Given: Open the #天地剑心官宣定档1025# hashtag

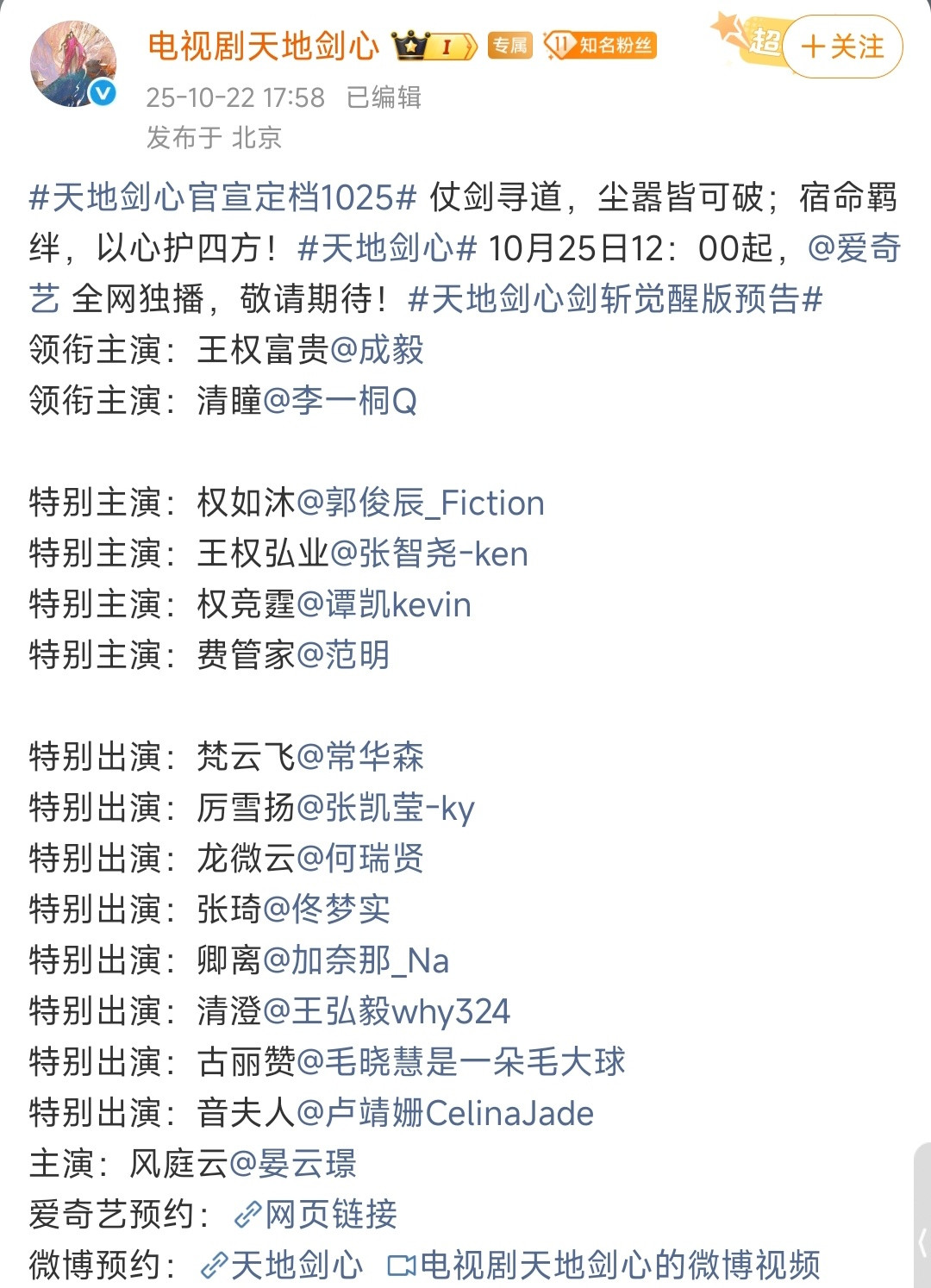Looking at the screenshot, I should (220, 197).
